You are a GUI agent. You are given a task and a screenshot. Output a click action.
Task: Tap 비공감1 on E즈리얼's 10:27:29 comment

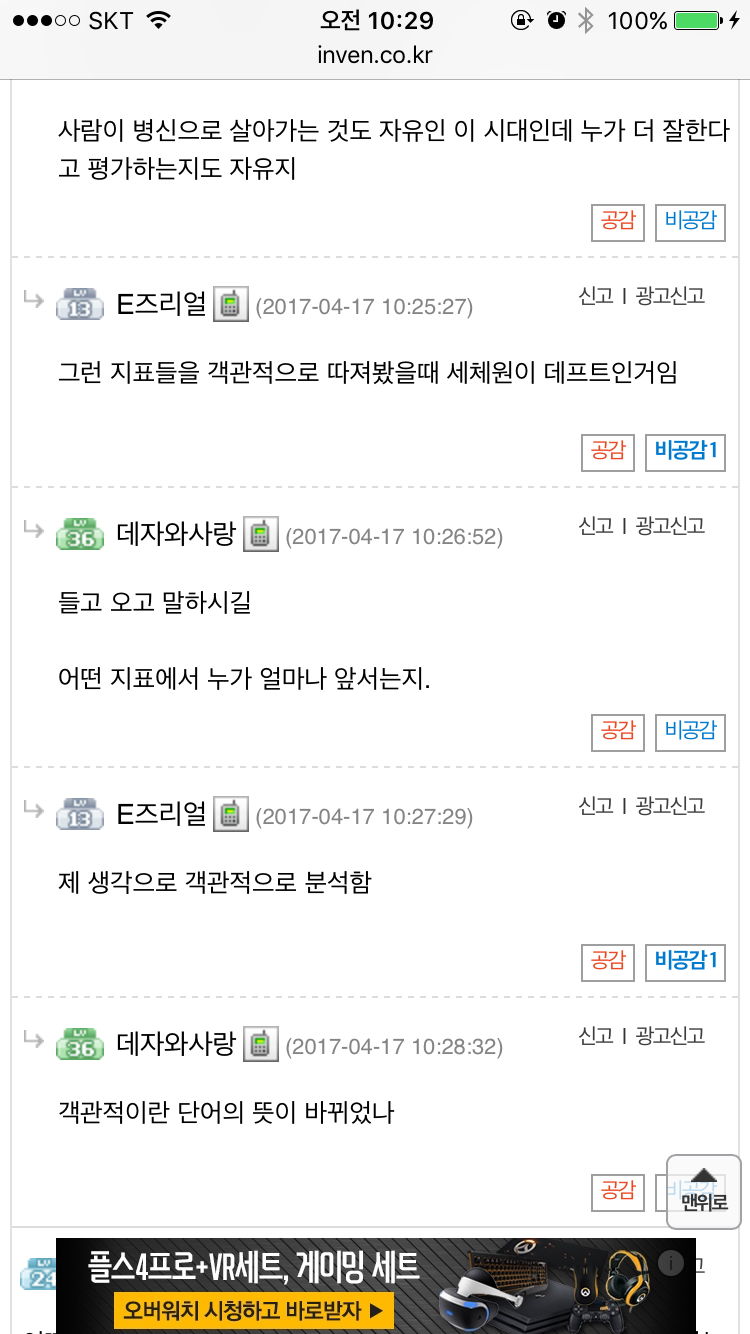coord(685,962)
